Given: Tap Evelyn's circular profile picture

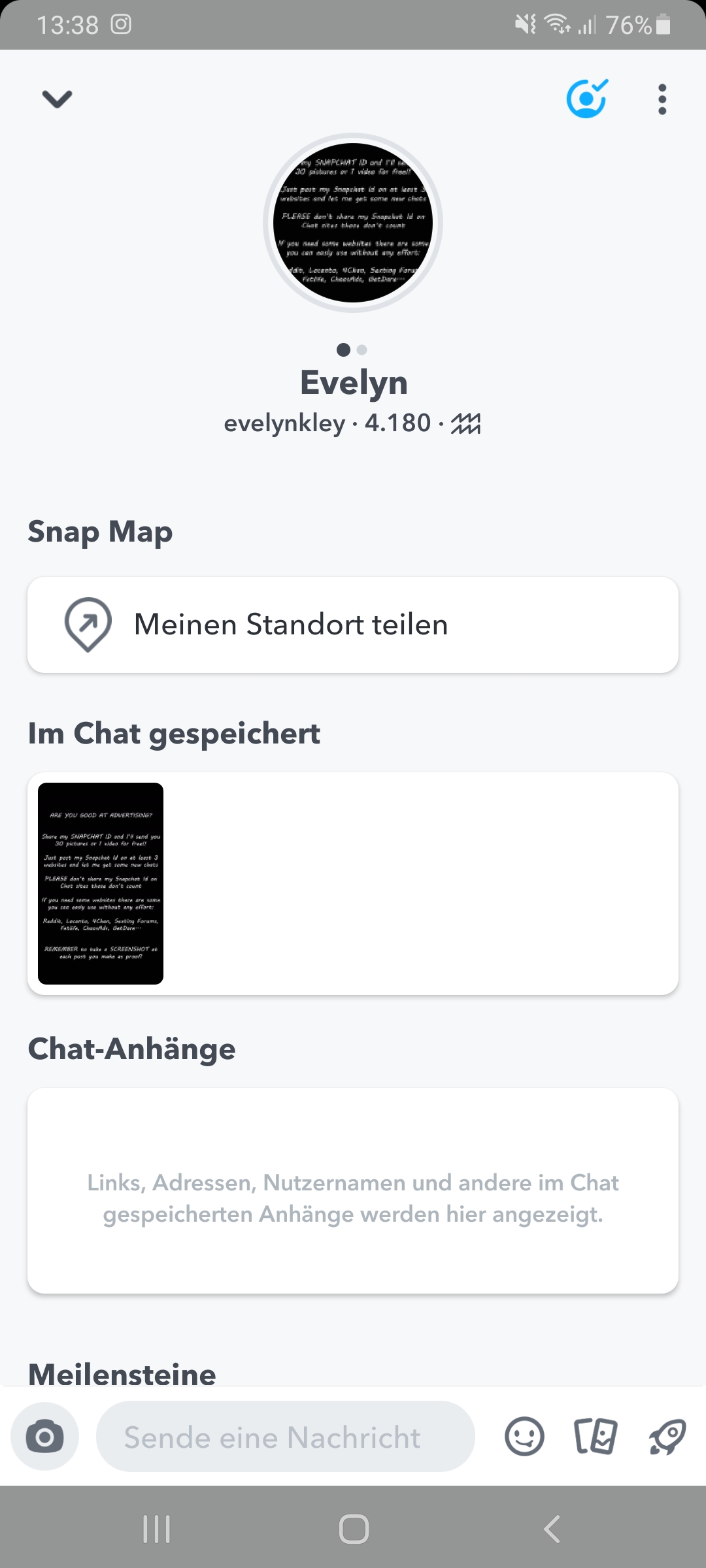Looking at the screenshot, I should pyautogui.click(x=353, y=222).
